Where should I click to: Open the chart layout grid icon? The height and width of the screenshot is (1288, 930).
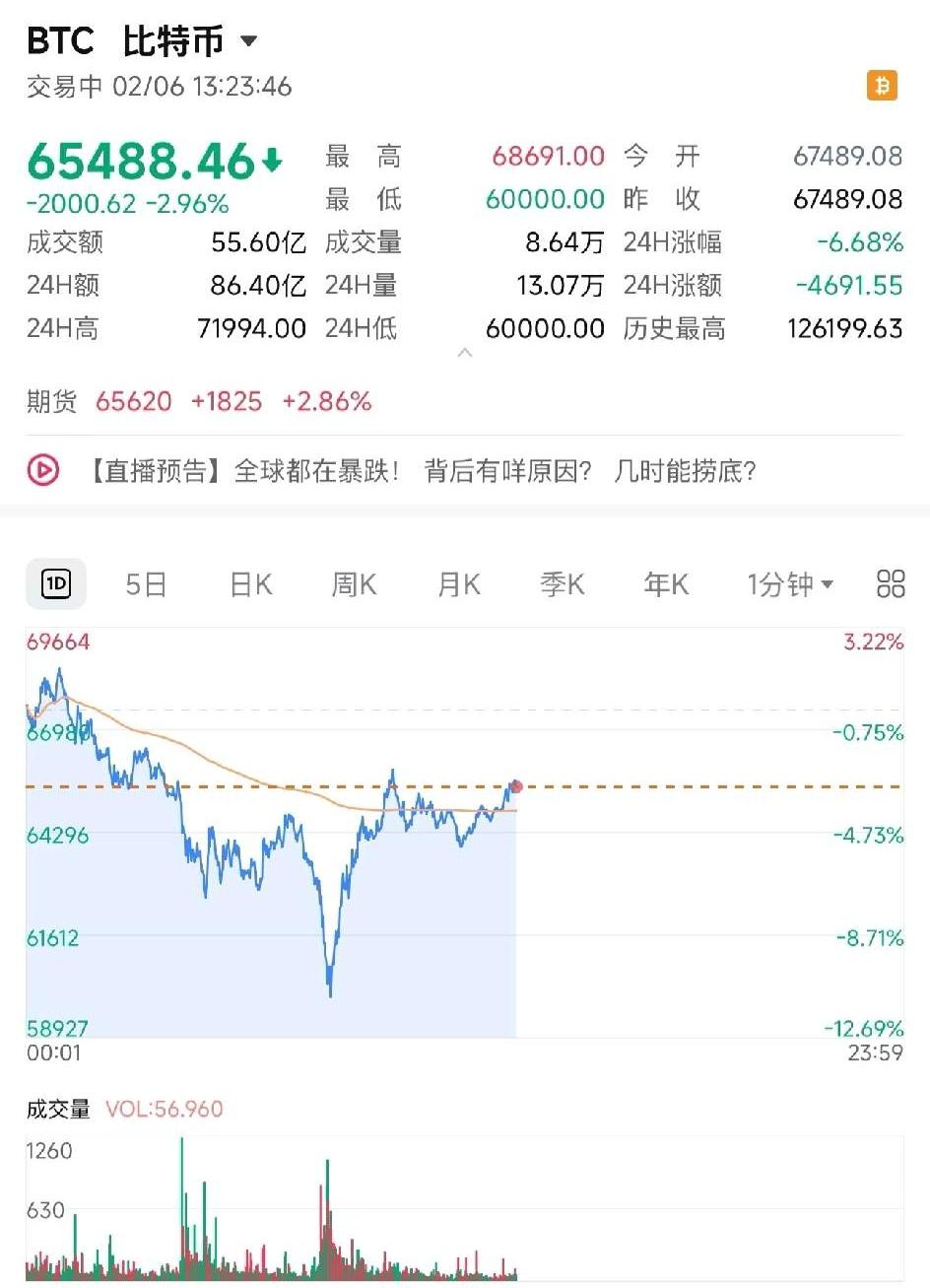point(890,584)
